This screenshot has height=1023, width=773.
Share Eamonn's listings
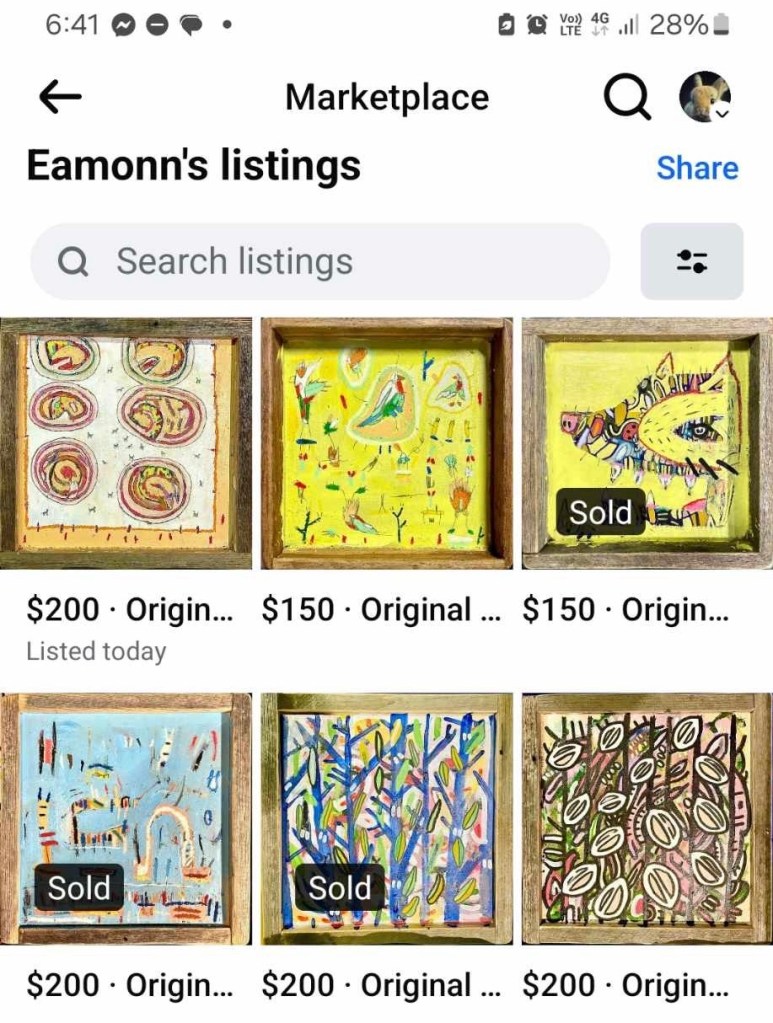pos(697,168)
